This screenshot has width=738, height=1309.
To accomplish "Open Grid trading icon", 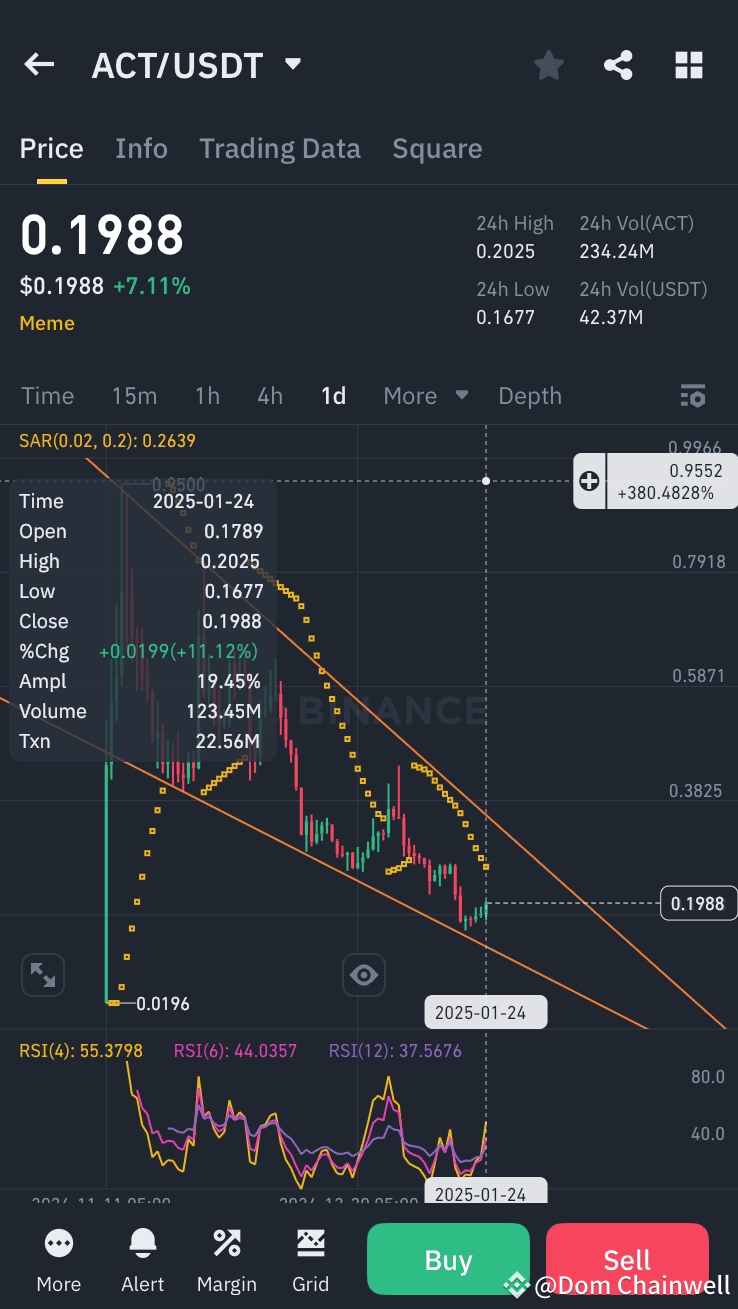I will pos(310,1245).
